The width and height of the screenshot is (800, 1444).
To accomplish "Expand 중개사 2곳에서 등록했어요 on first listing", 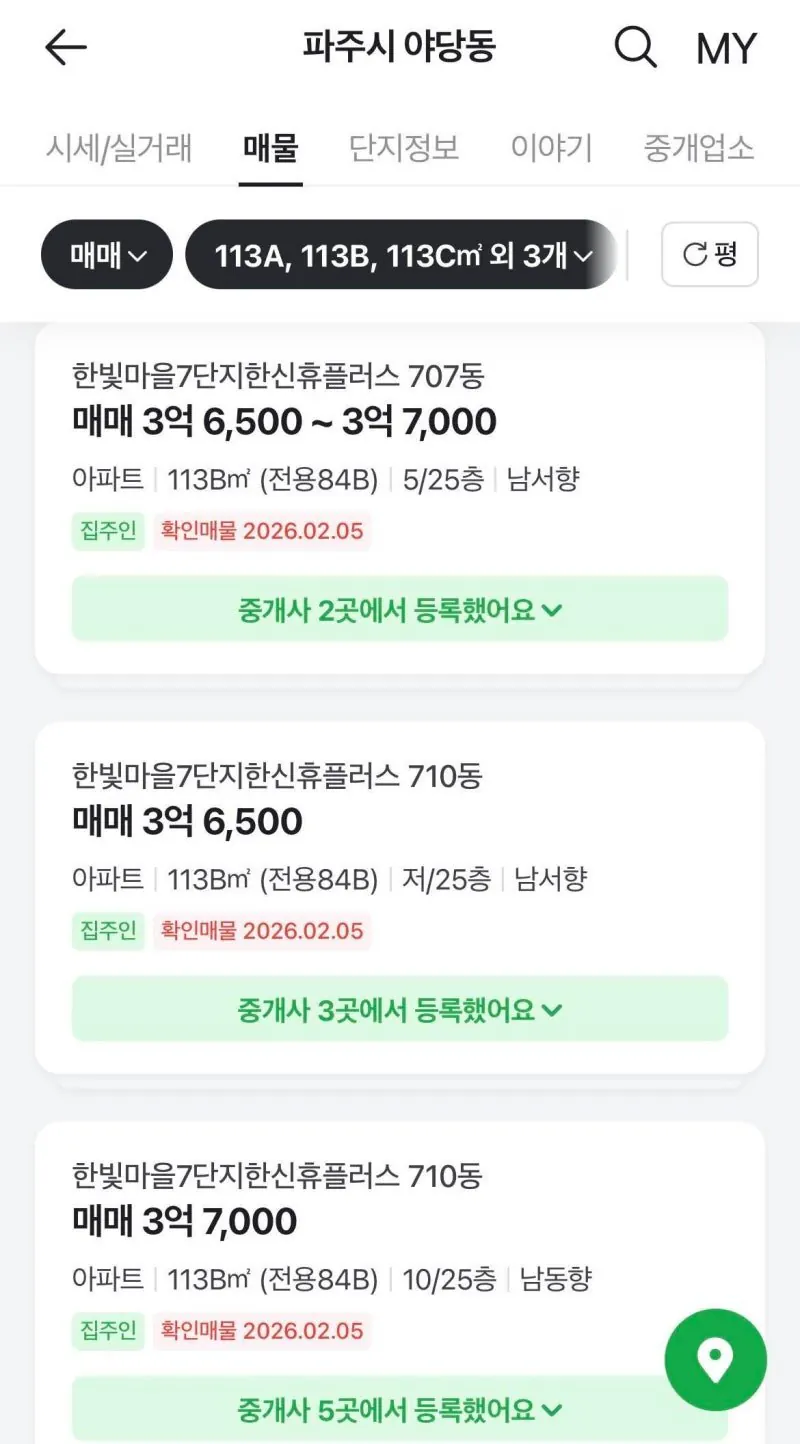I will [x=400, y=609].
